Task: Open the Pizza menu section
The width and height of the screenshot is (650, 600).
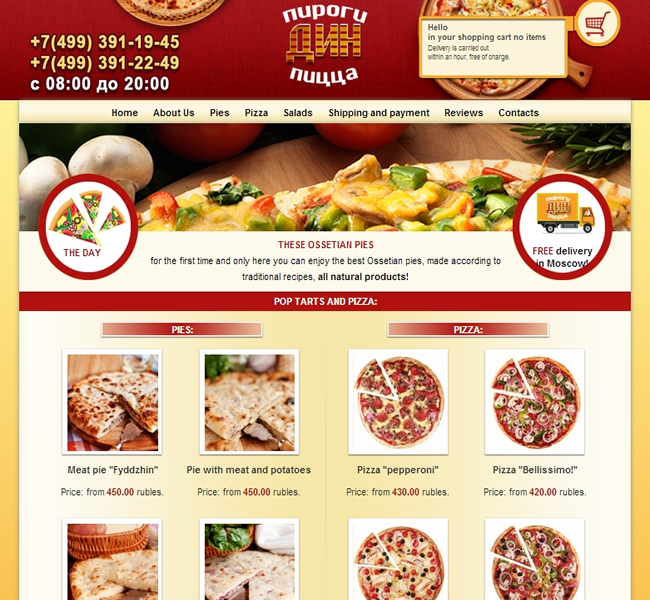Action: pos(256,113)
